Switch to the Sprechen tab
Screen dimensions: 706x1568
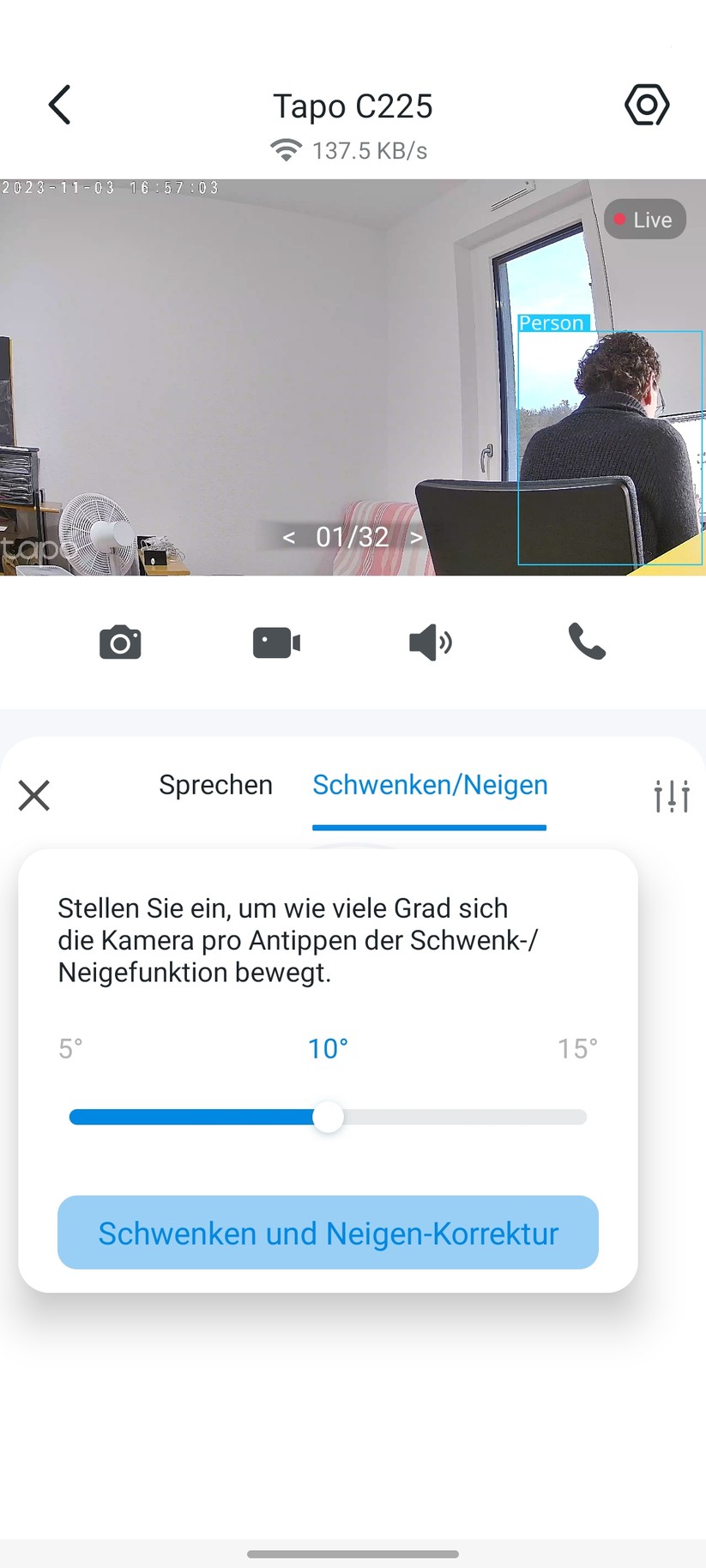(215, 784)
